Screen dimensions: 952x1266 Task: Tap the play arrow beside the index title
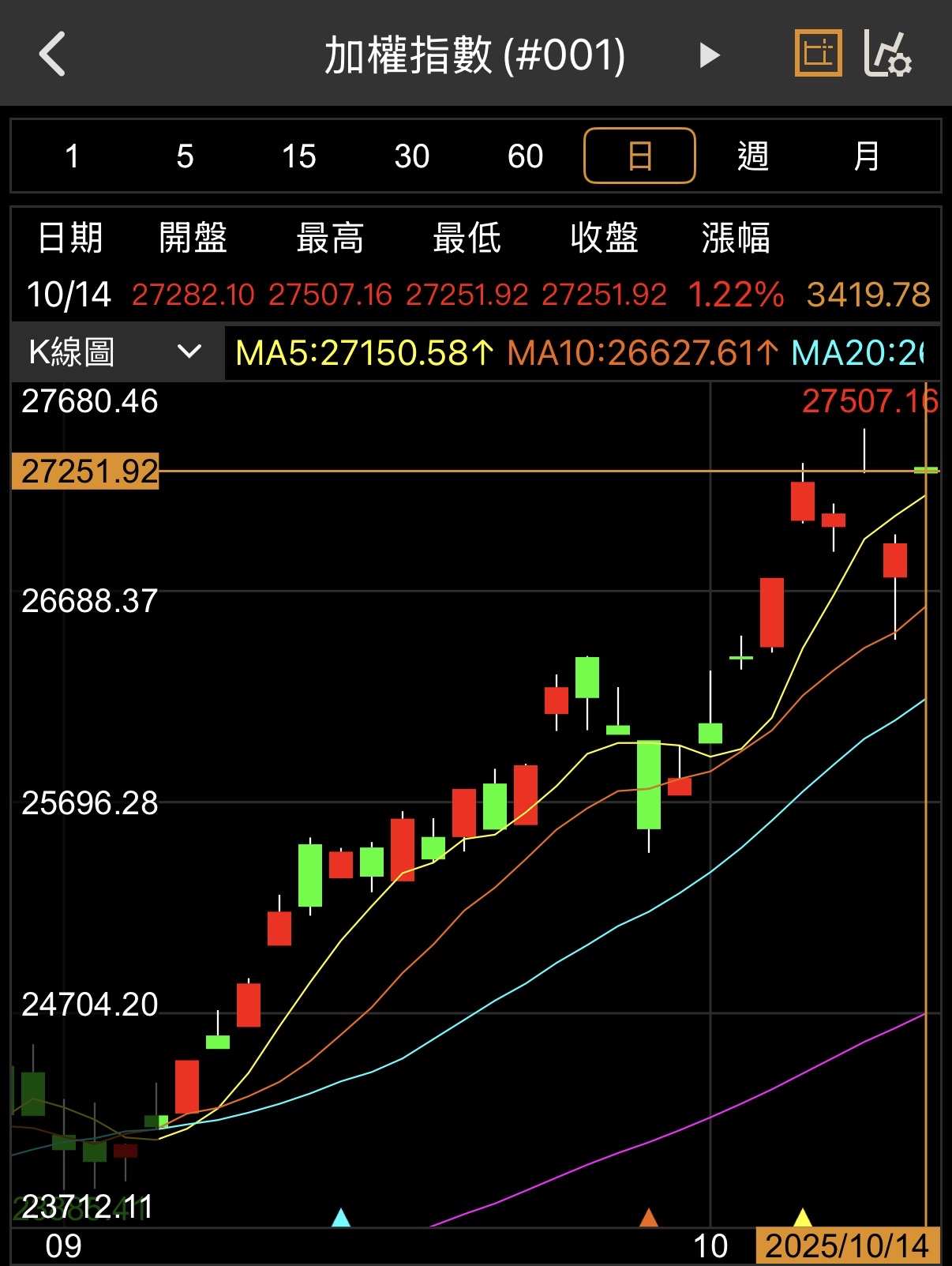(709, 55)
